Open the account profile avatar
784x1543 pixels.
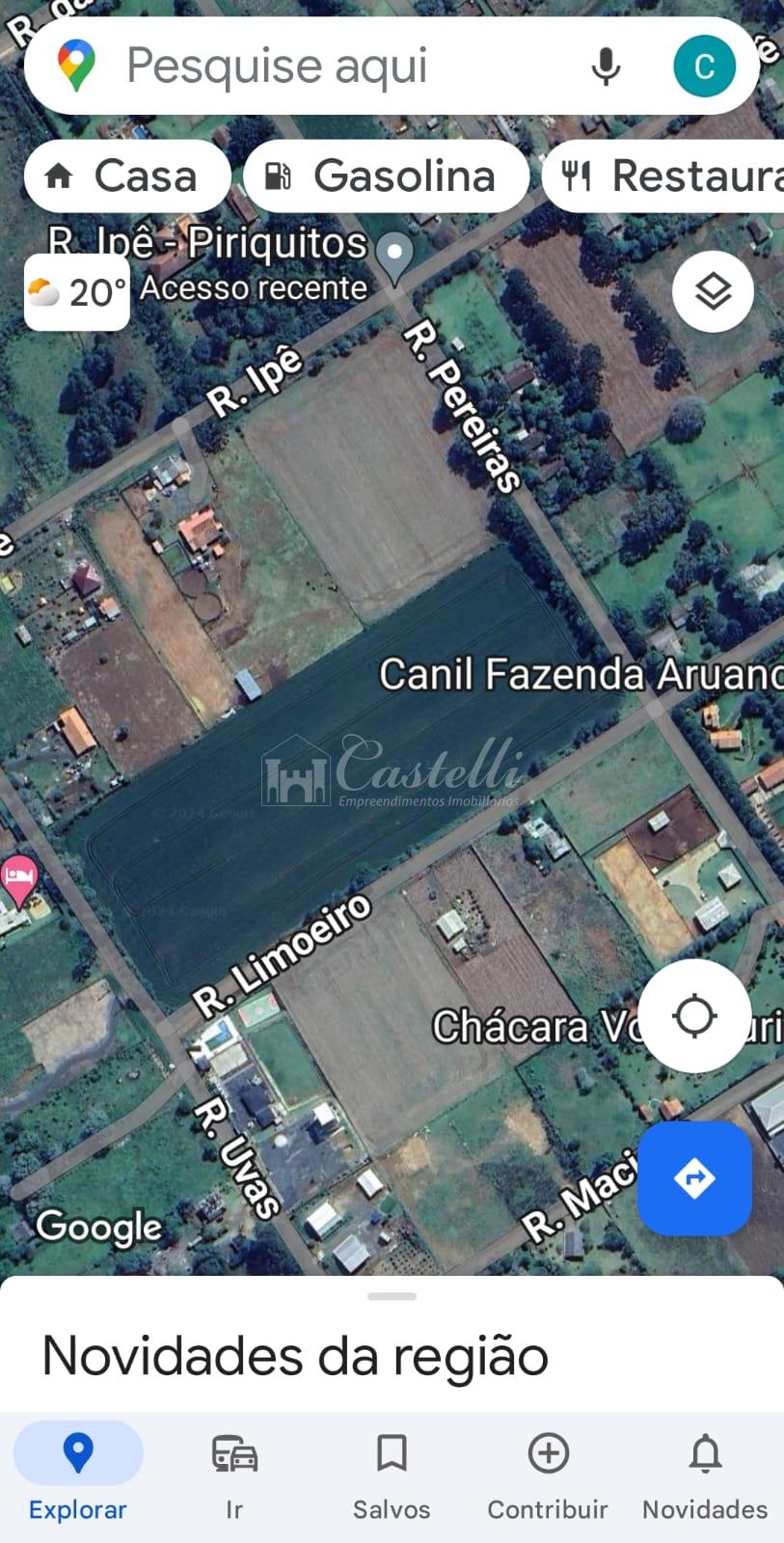[704, 68]
